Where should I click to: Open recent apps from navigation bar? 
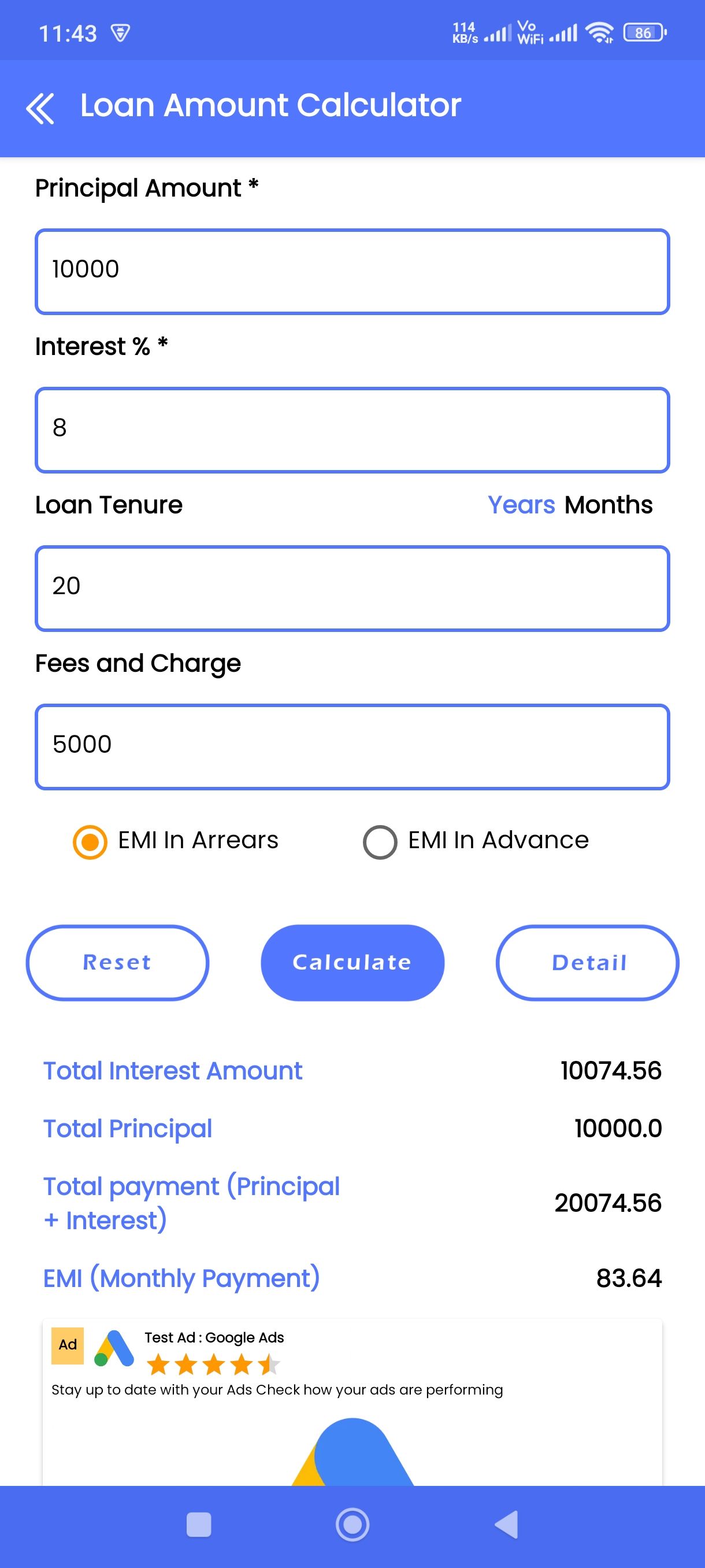199,1525
